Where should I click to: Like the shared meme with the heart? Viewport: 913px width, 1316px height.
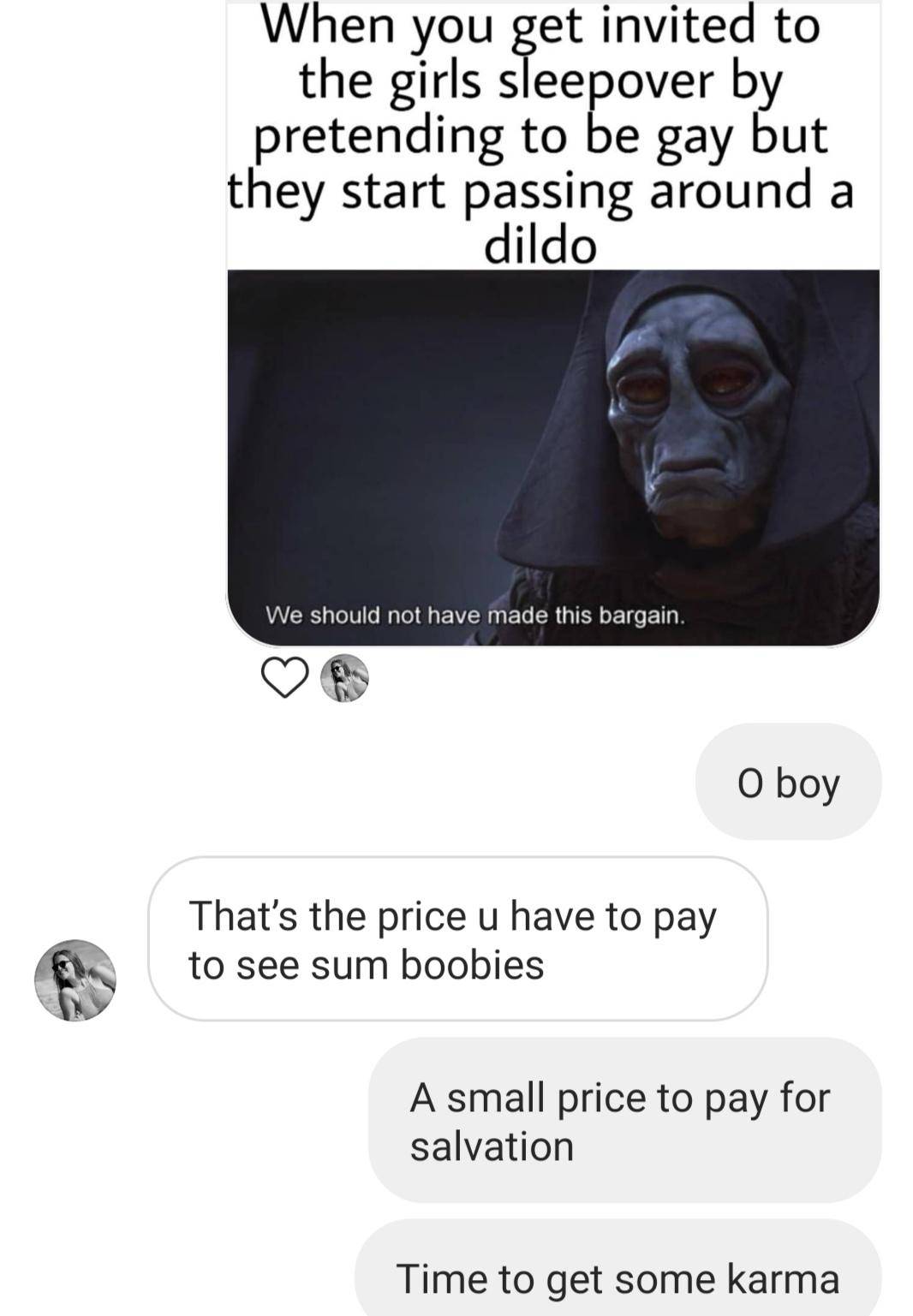point(283,678)
